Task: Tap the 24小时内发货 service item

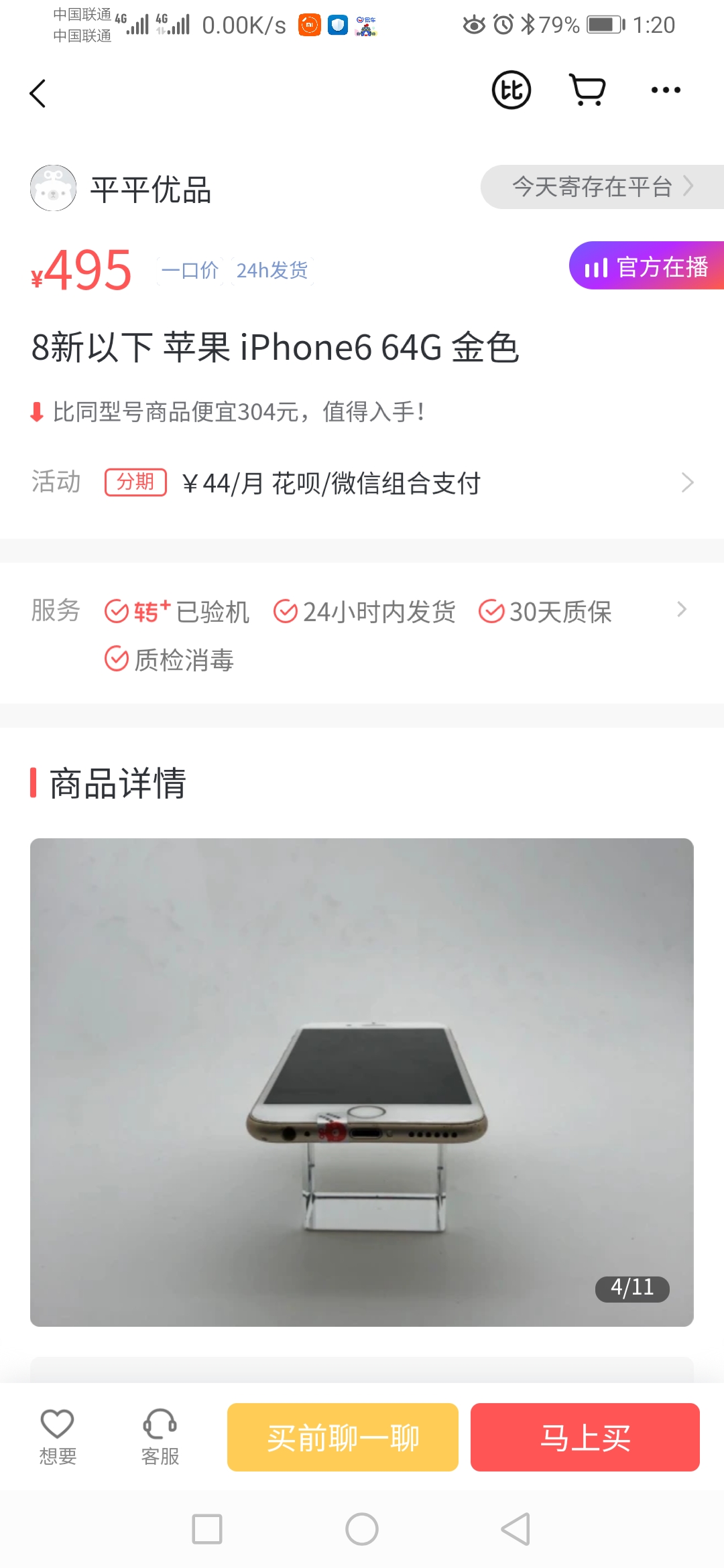Action: [x=365, y=610]
